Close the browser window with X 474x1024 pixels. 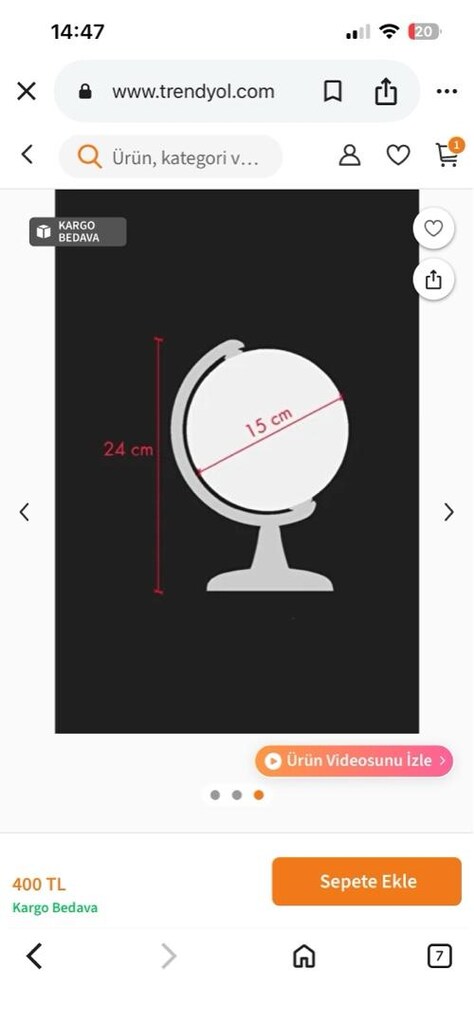click(x=26, y=91)
